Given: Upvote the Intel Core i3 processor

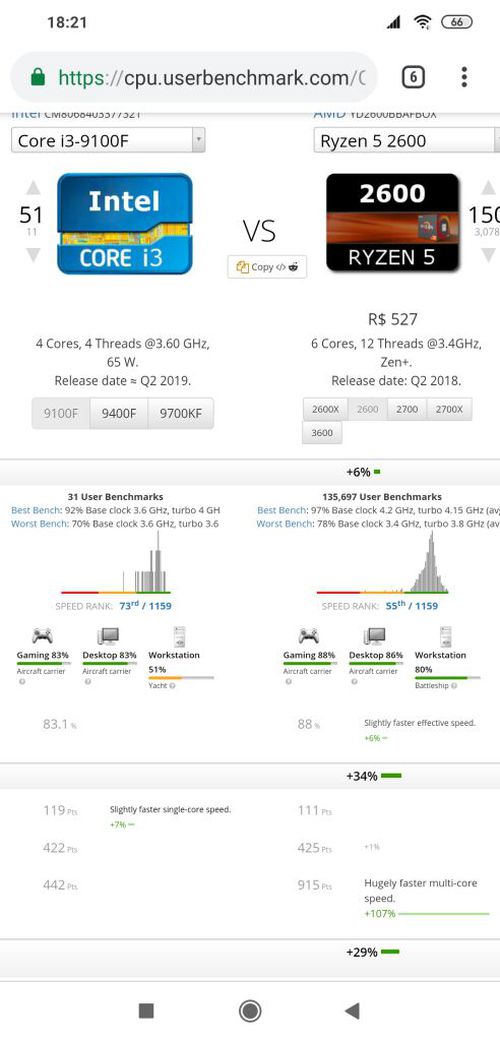Looking at the screenshot, I should tap(32, 188).
